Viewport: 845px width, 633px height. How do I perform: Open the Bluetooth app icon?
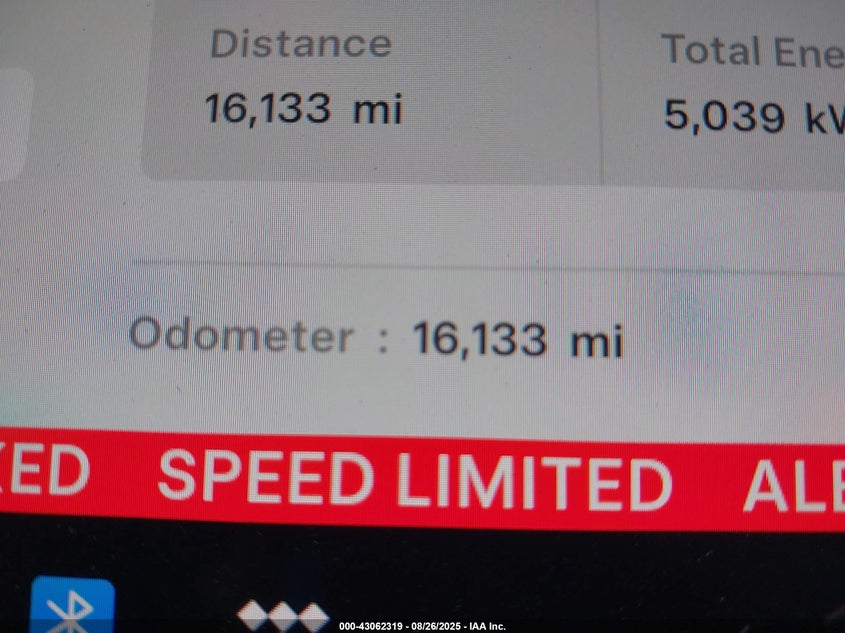tap(72, 607)
